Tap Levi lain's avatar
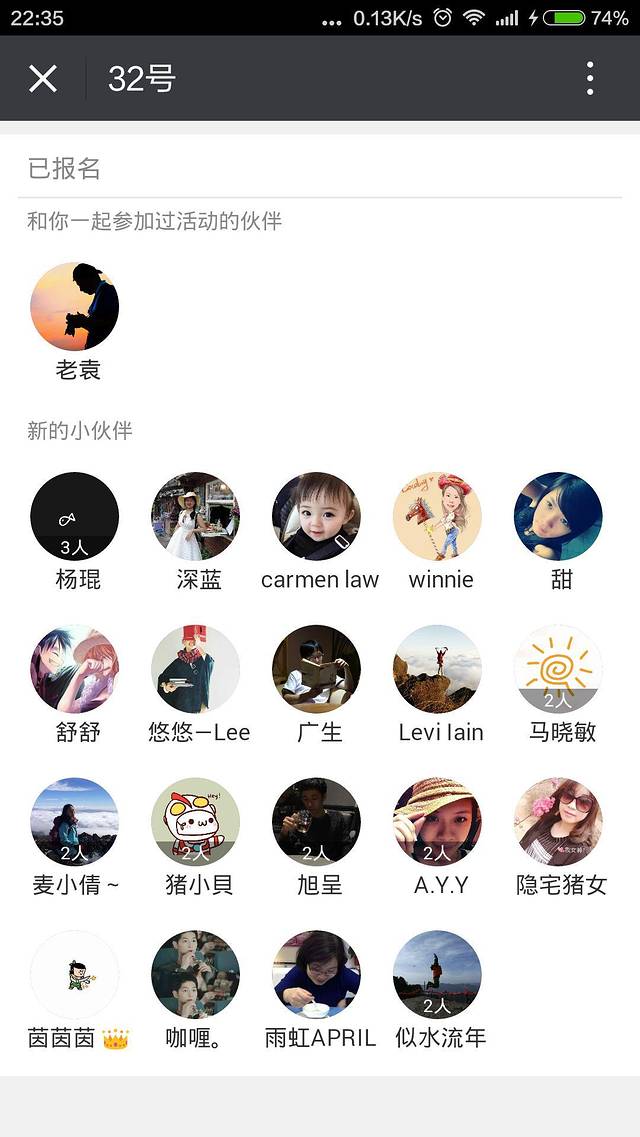The image size is (640, 1137). 438,669
